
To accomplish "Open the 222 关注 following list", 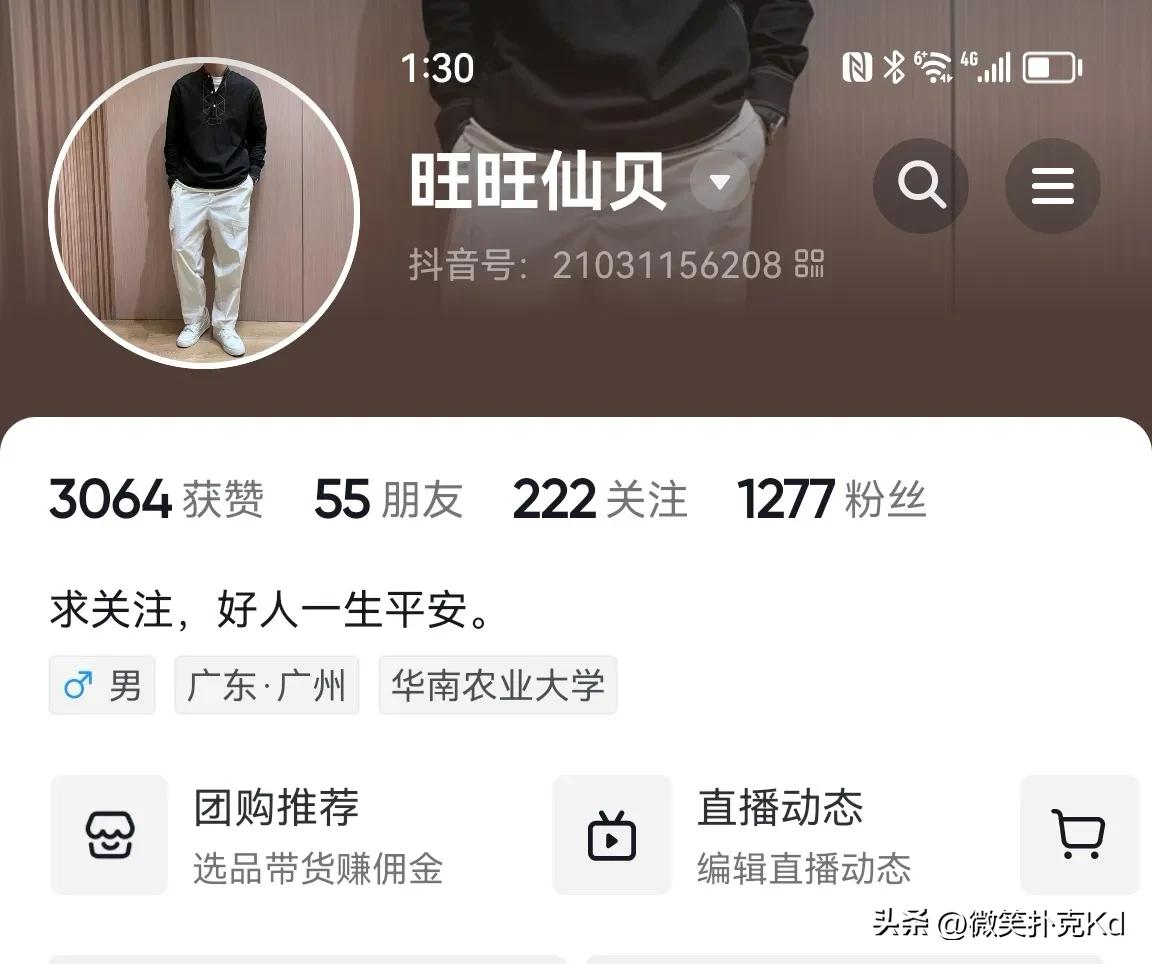I will click(600, 500).
